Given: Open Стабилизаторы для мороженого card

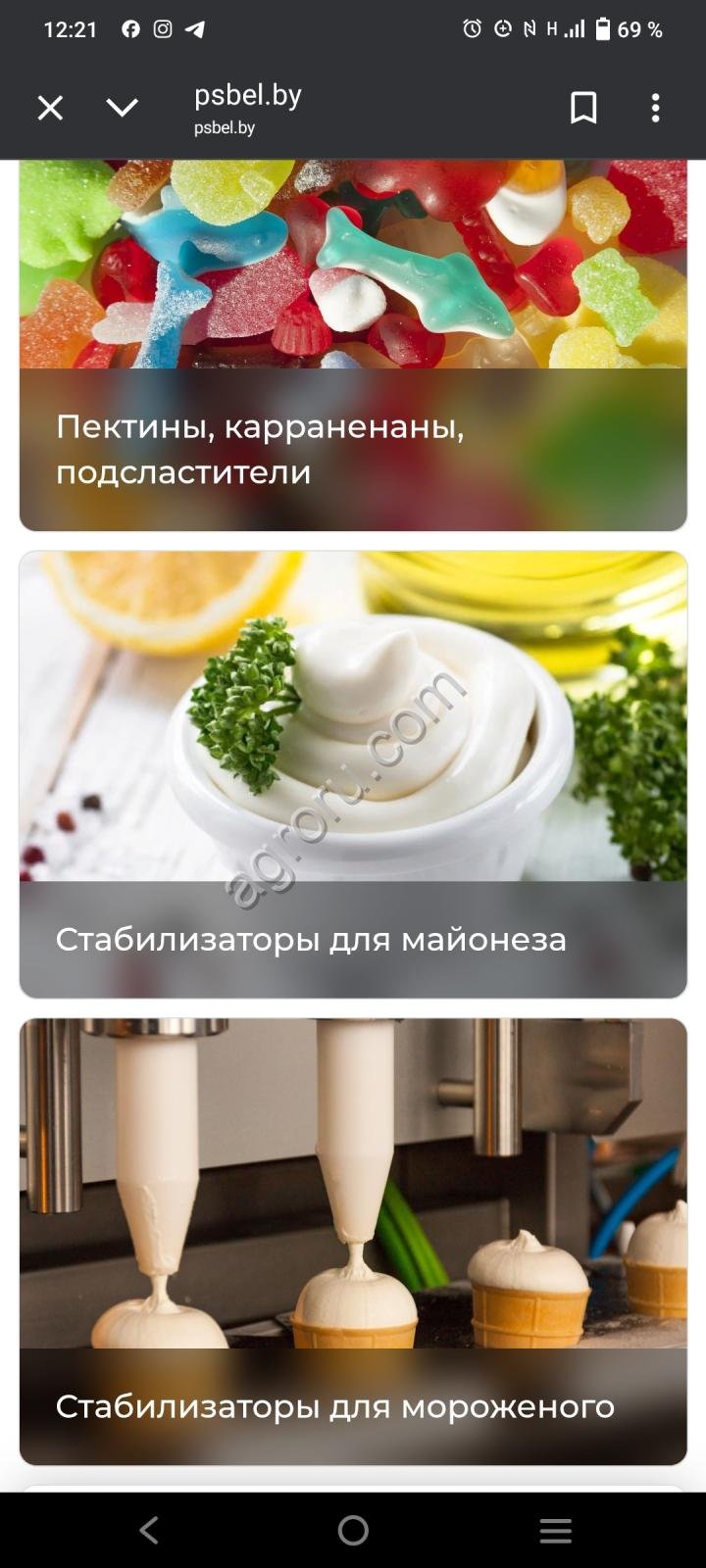Looking at the screenshot, I should pyautogui.click(x=353, y=1241).
